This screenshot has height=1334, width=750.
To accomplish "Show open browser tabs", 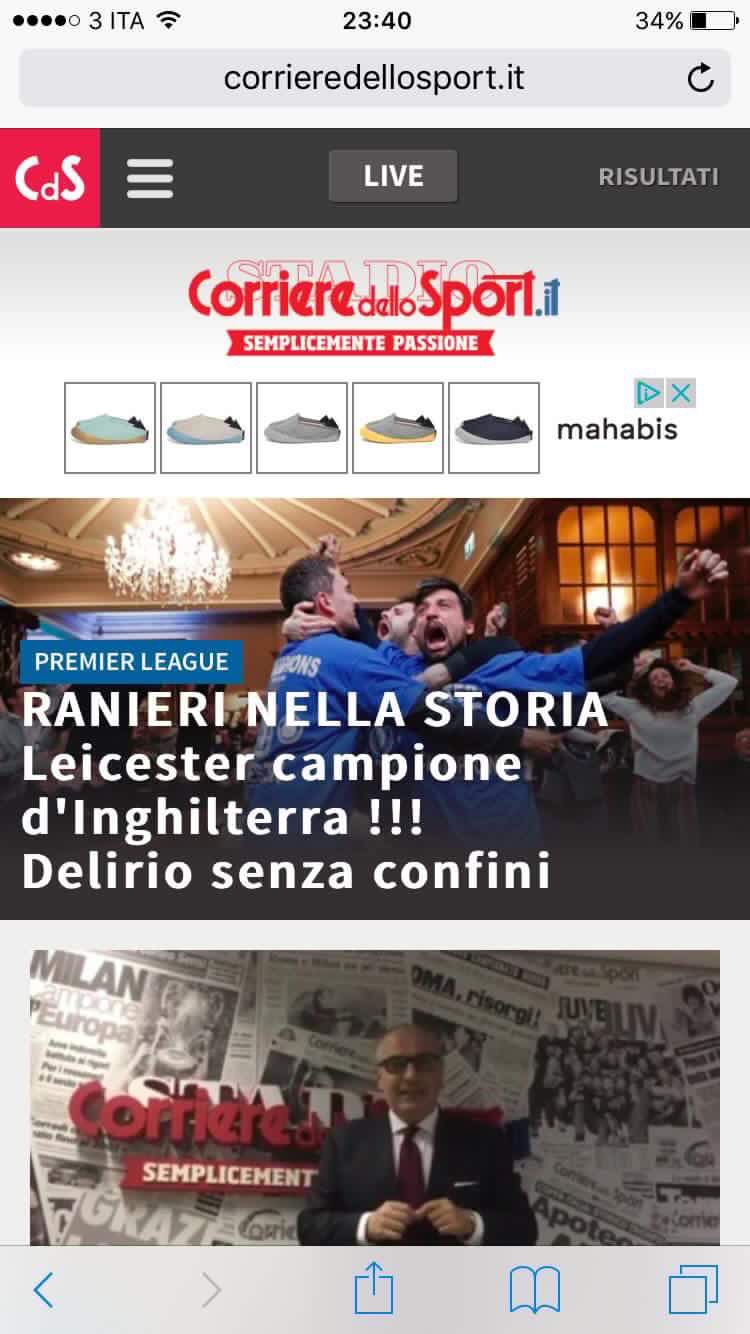I will pos(693,1290).
